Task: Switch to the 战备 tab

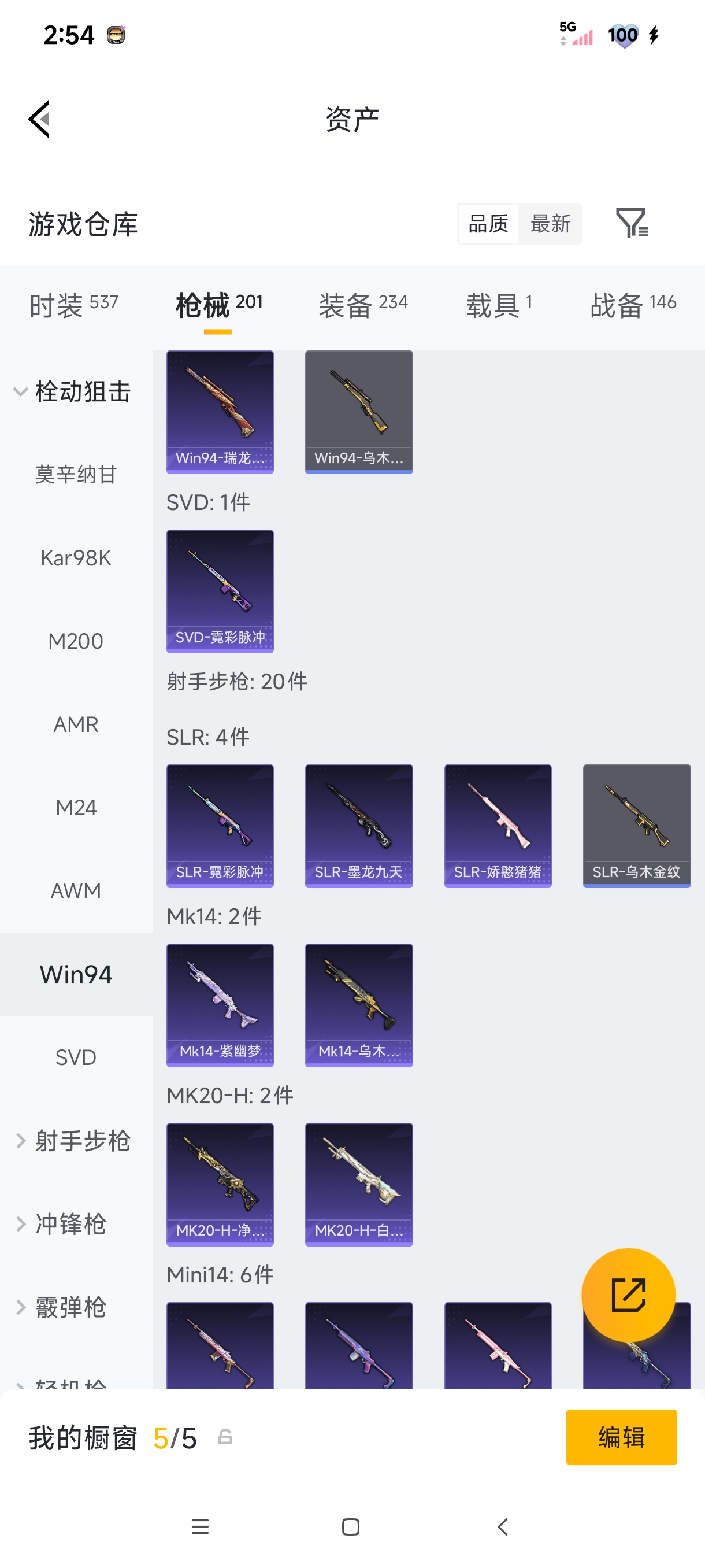Action: tap(633, 304)
